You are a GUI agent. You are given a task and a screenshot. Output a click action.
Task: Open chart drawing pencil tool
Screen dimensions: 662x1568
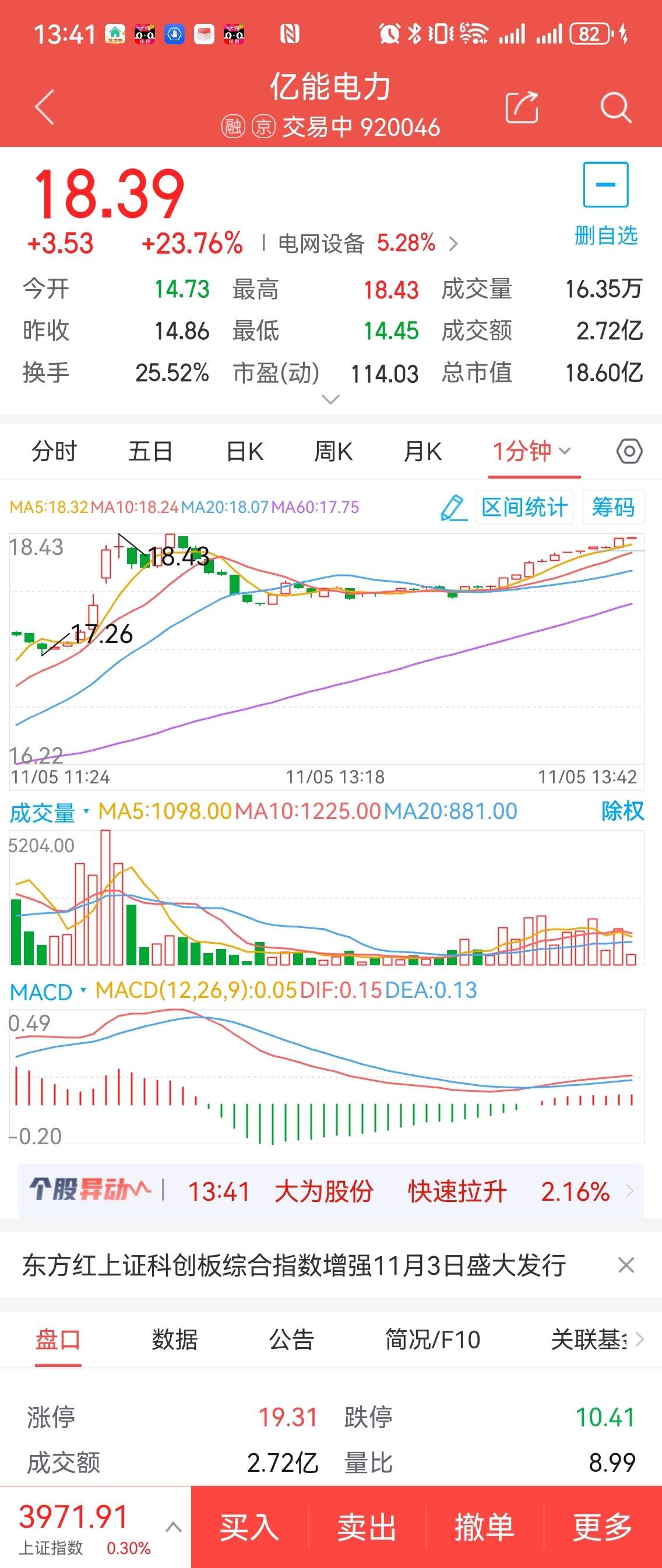(x=453, y=507)
